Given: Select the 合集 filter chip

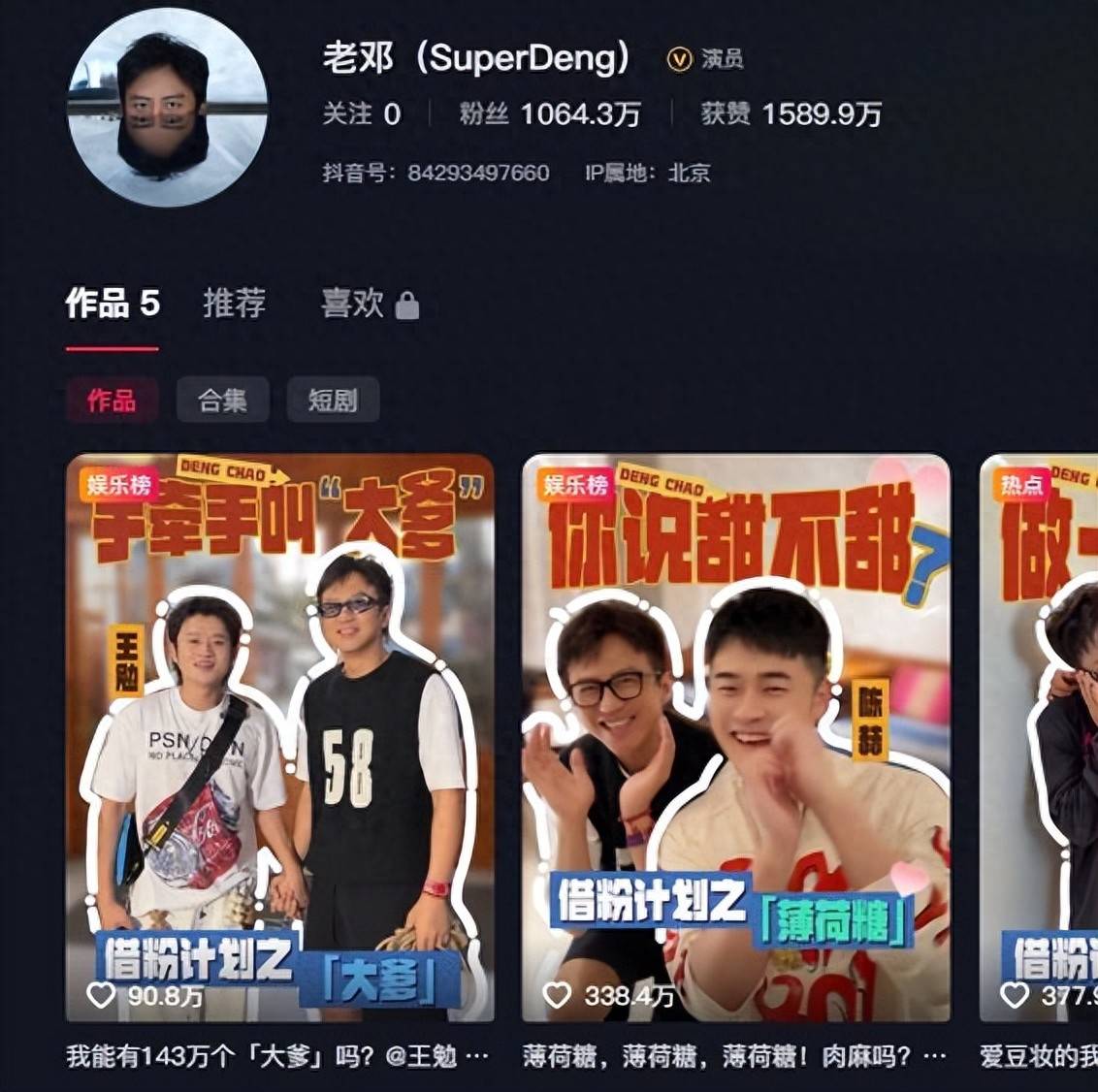Looking at the screenshot, I should 222,400.
